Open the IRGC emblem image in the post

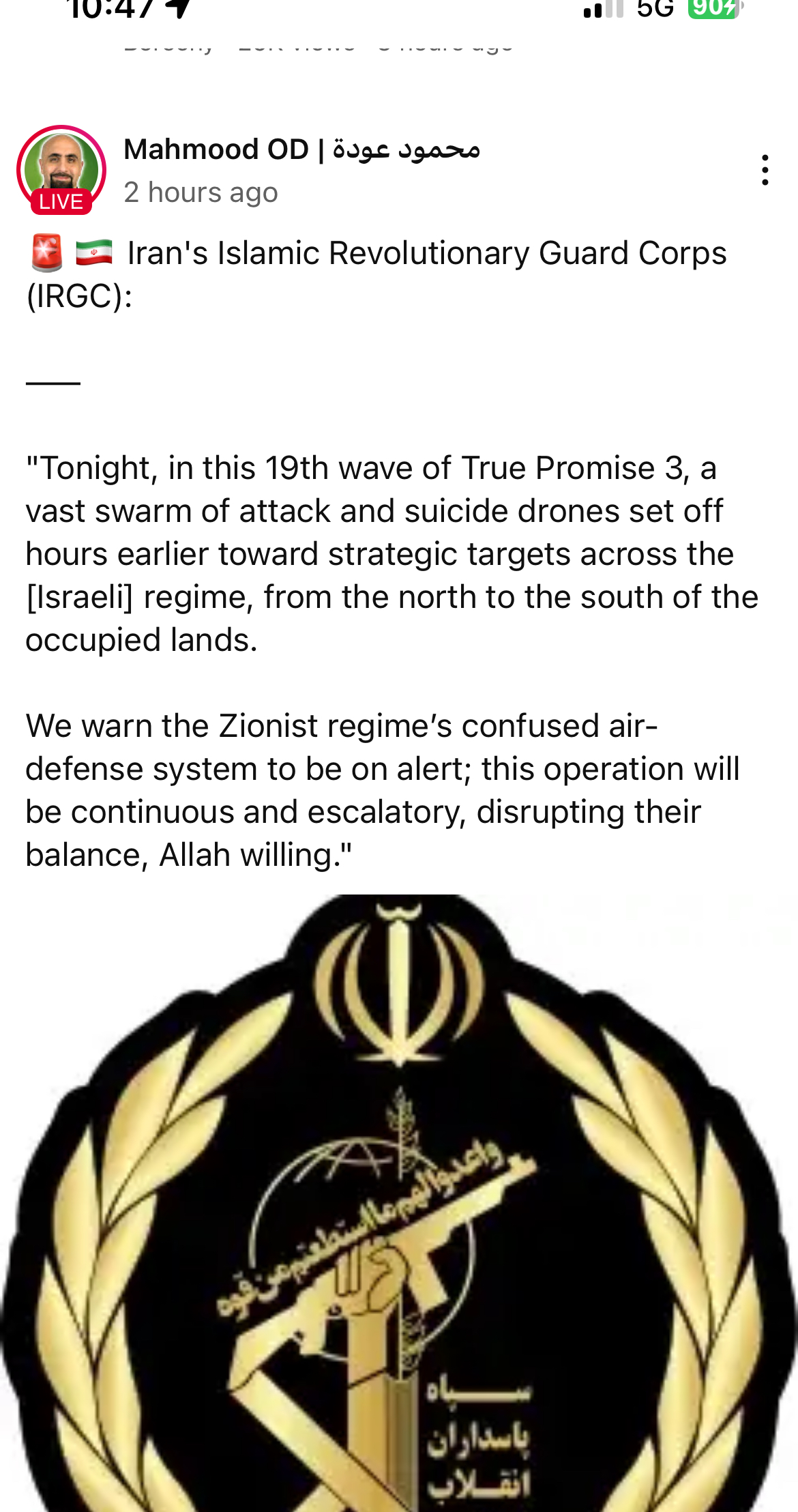(x=399, y=1201)
